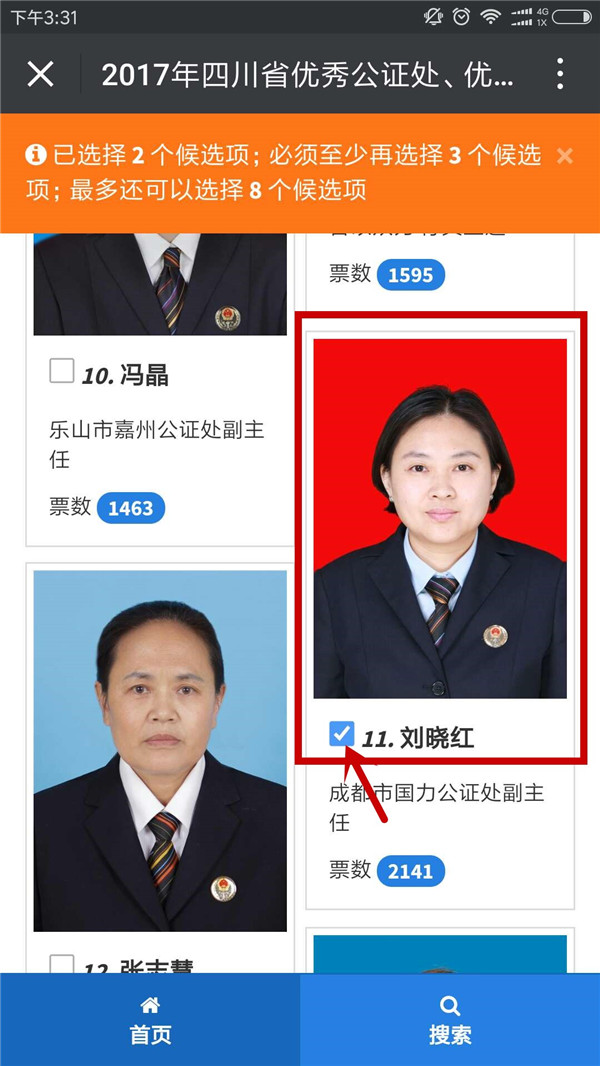
Task: Tick the checkbox for 10. 冯晶
Action: (x=62, y=372)
